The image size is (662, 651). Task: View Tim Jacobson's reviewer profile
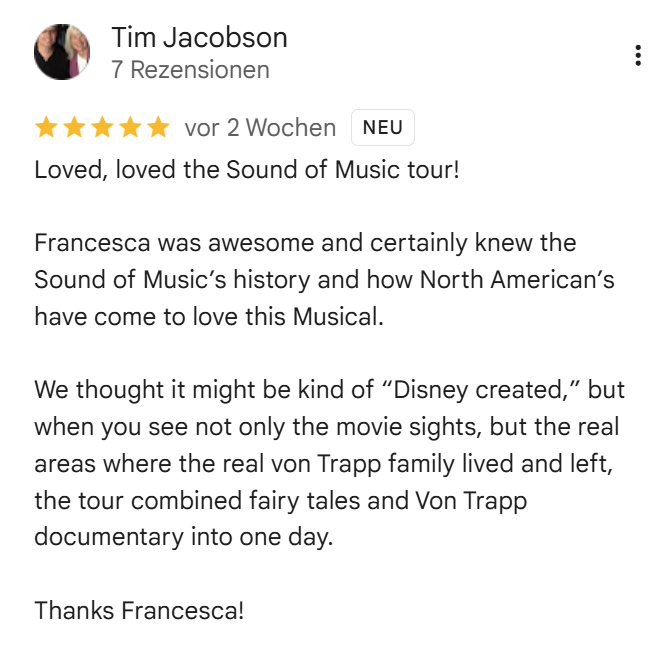click(199, 38)
